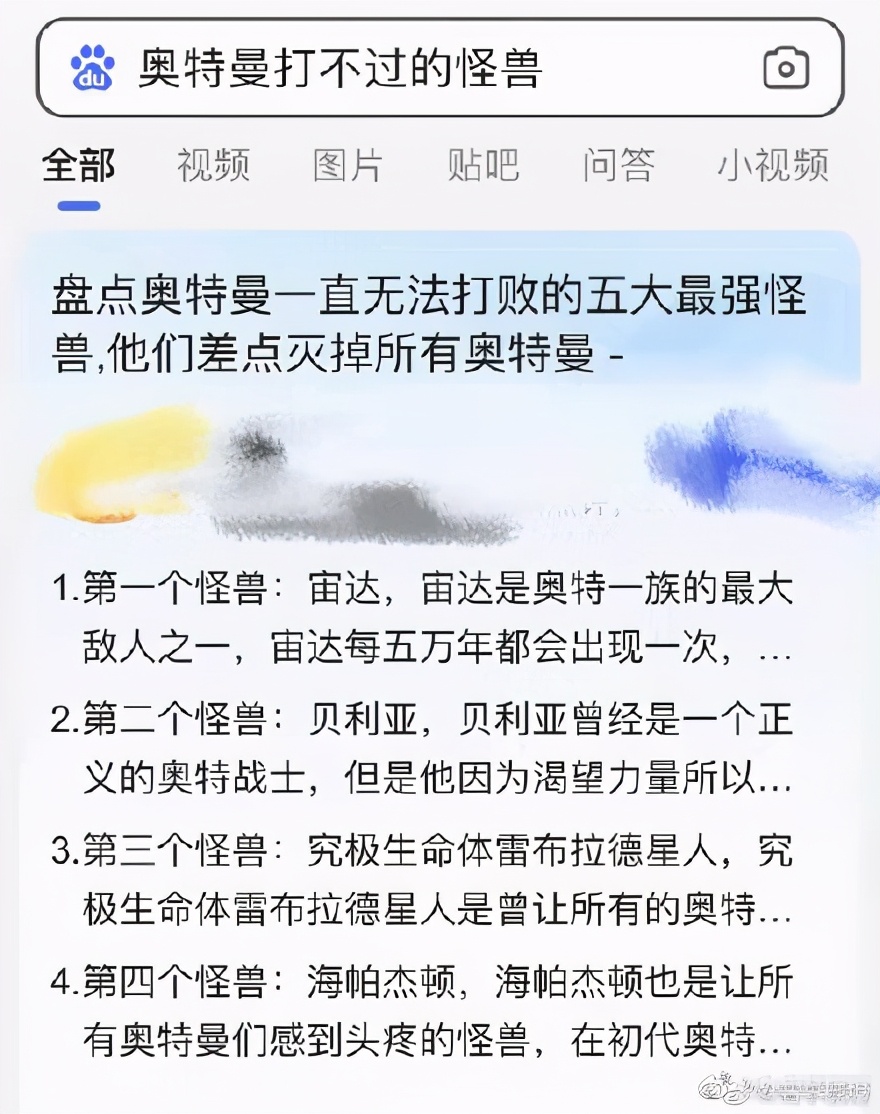
Task: Click the blue underline indicator below 全部
Action: 77,205
